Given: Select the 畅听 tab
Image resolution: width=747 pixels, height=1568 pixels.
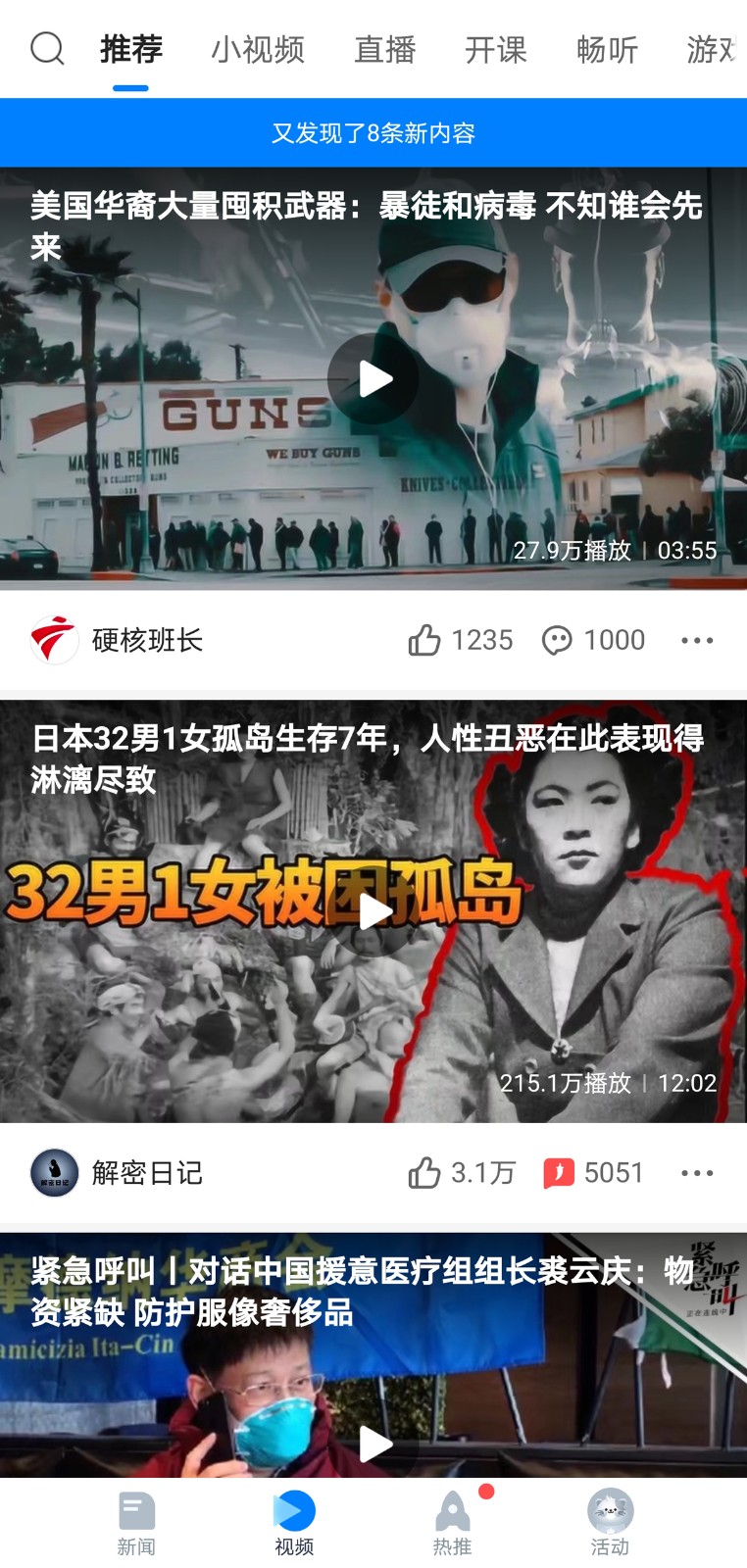Looking at the screenshot, I should click(x=608, y=49).
